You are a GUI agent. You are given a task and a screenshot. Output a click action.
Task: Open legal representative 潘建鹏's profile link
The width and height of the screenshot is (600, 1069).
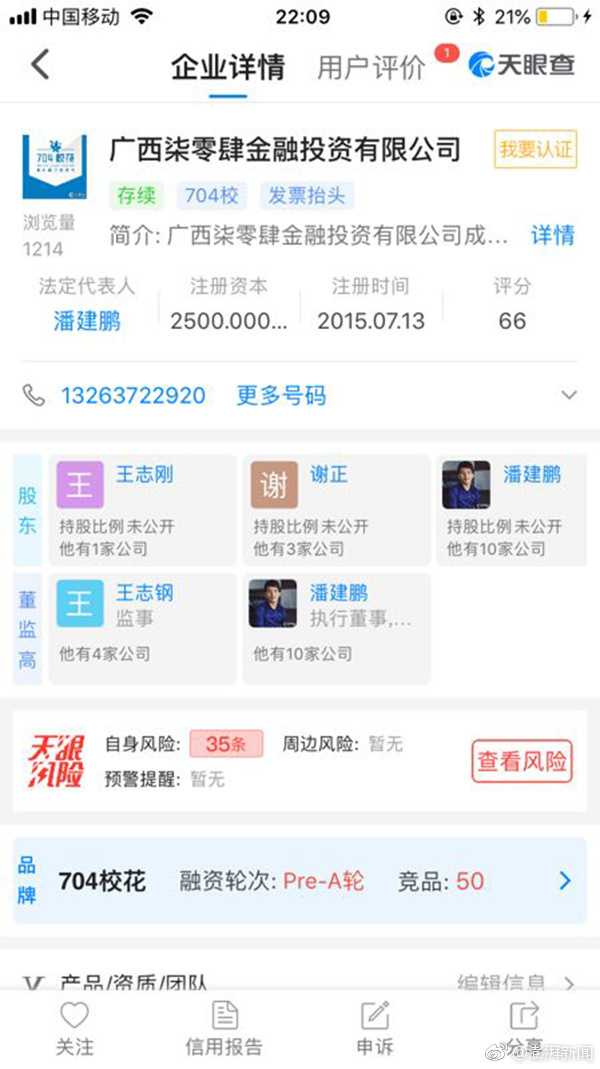point(87,321)
